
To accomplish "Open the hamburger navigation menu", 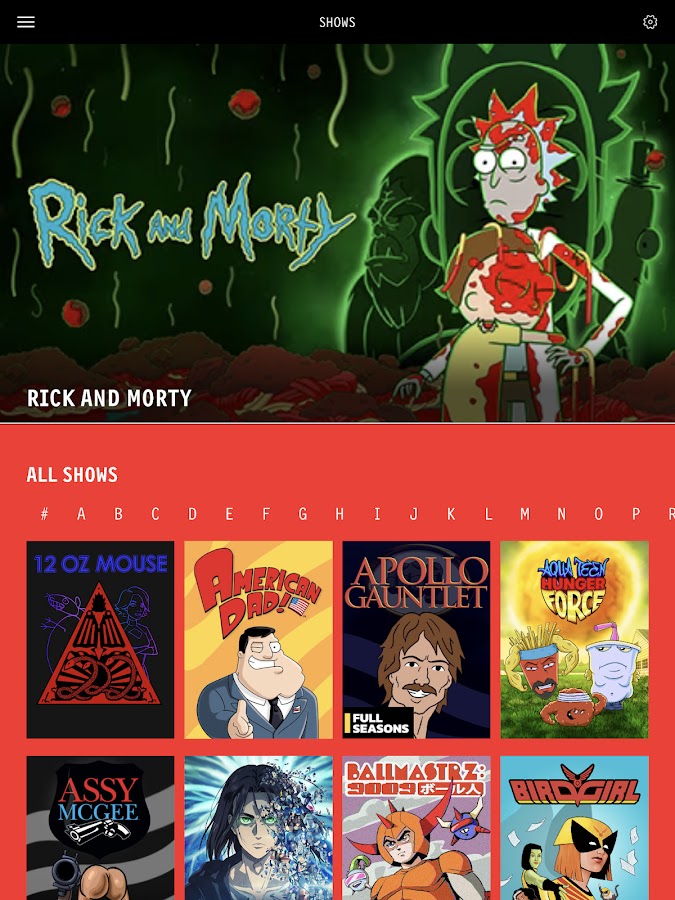I will pyautogui.click(x=26, y=22).
